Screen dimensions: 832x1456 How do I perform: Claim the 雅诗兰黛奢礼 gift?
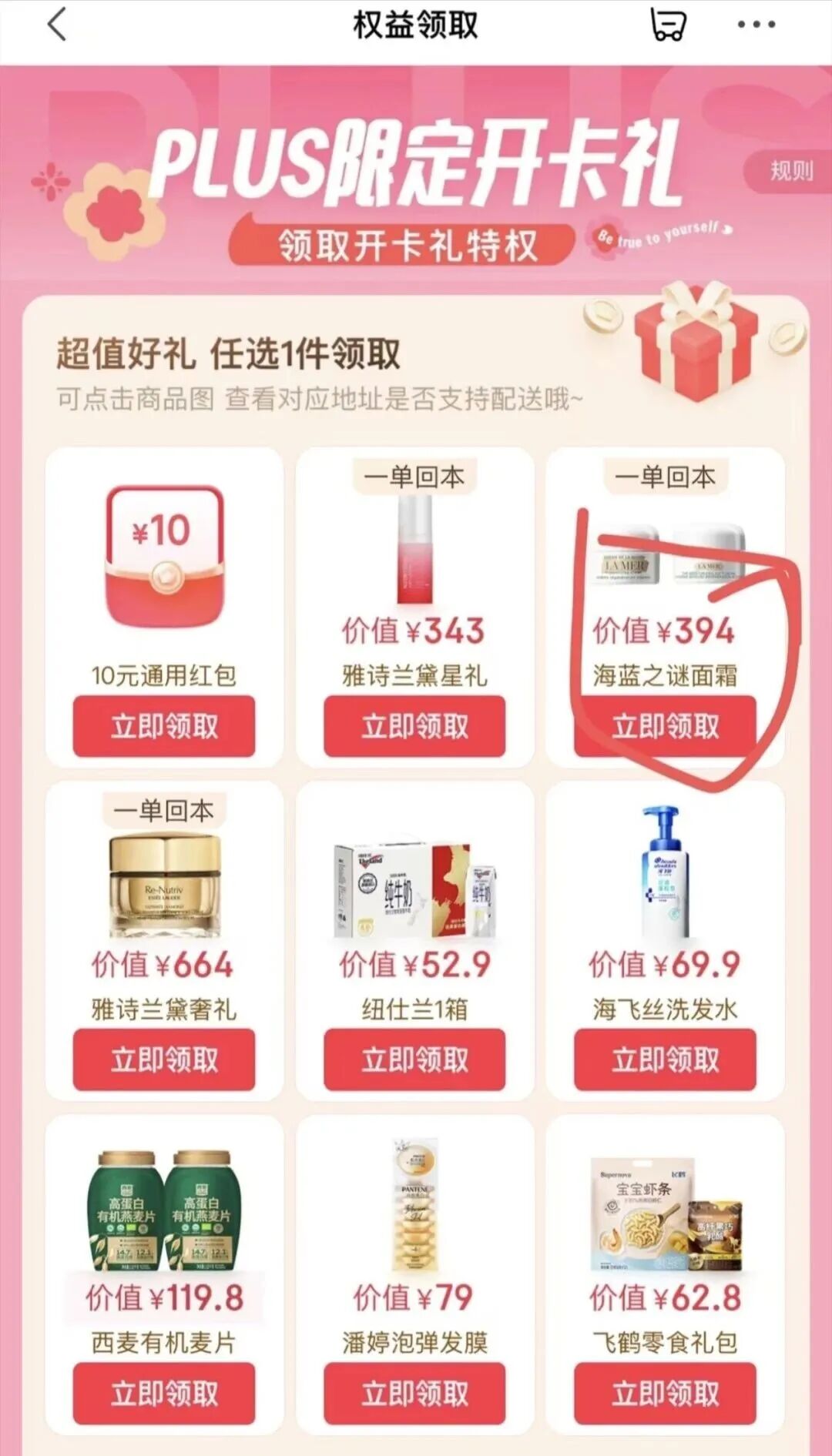163,1059
